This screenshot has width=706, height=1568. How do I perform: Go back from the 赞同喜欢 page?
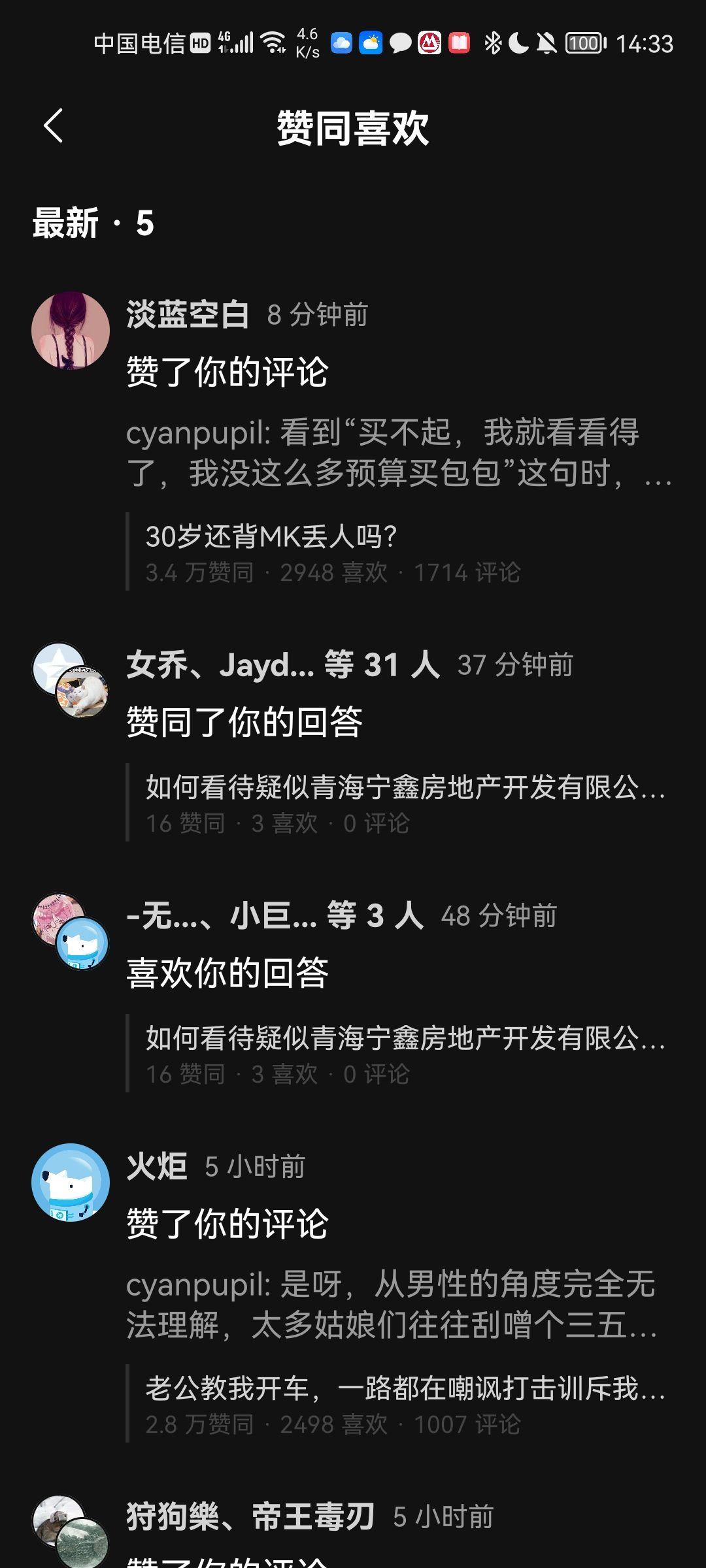(54, 125)
